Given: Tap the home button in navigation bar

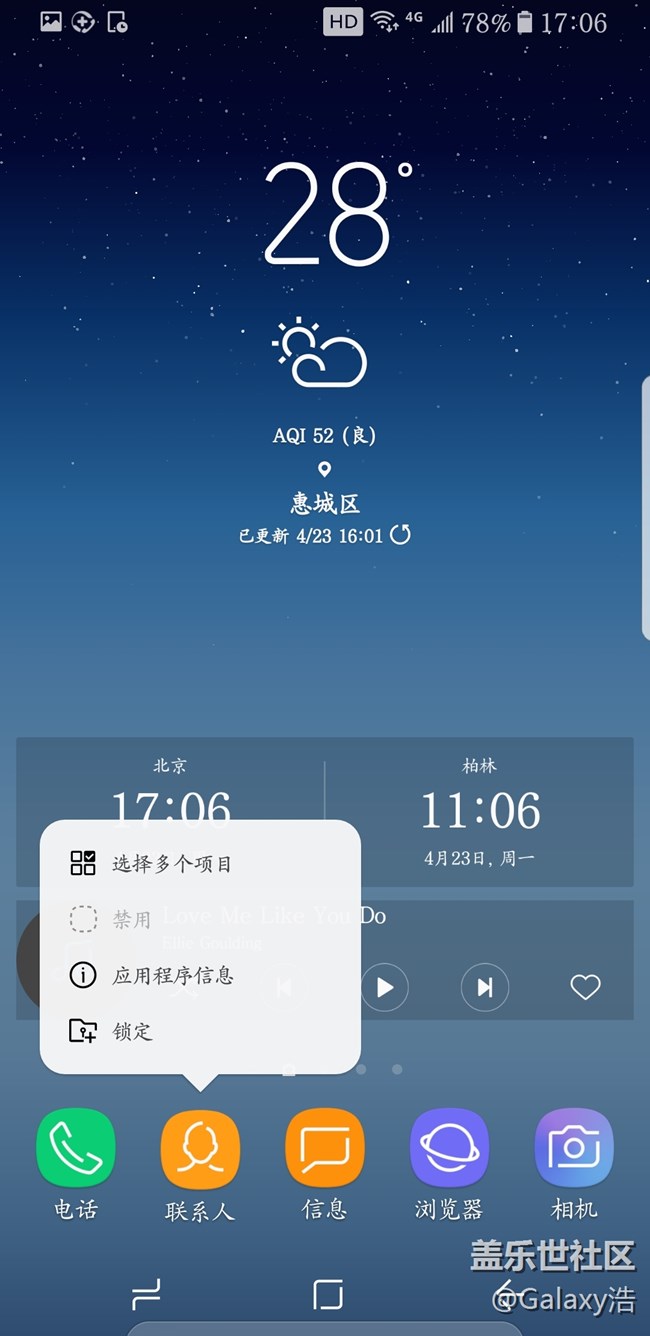Looking at the screenshot, I should pos(327,1294).
